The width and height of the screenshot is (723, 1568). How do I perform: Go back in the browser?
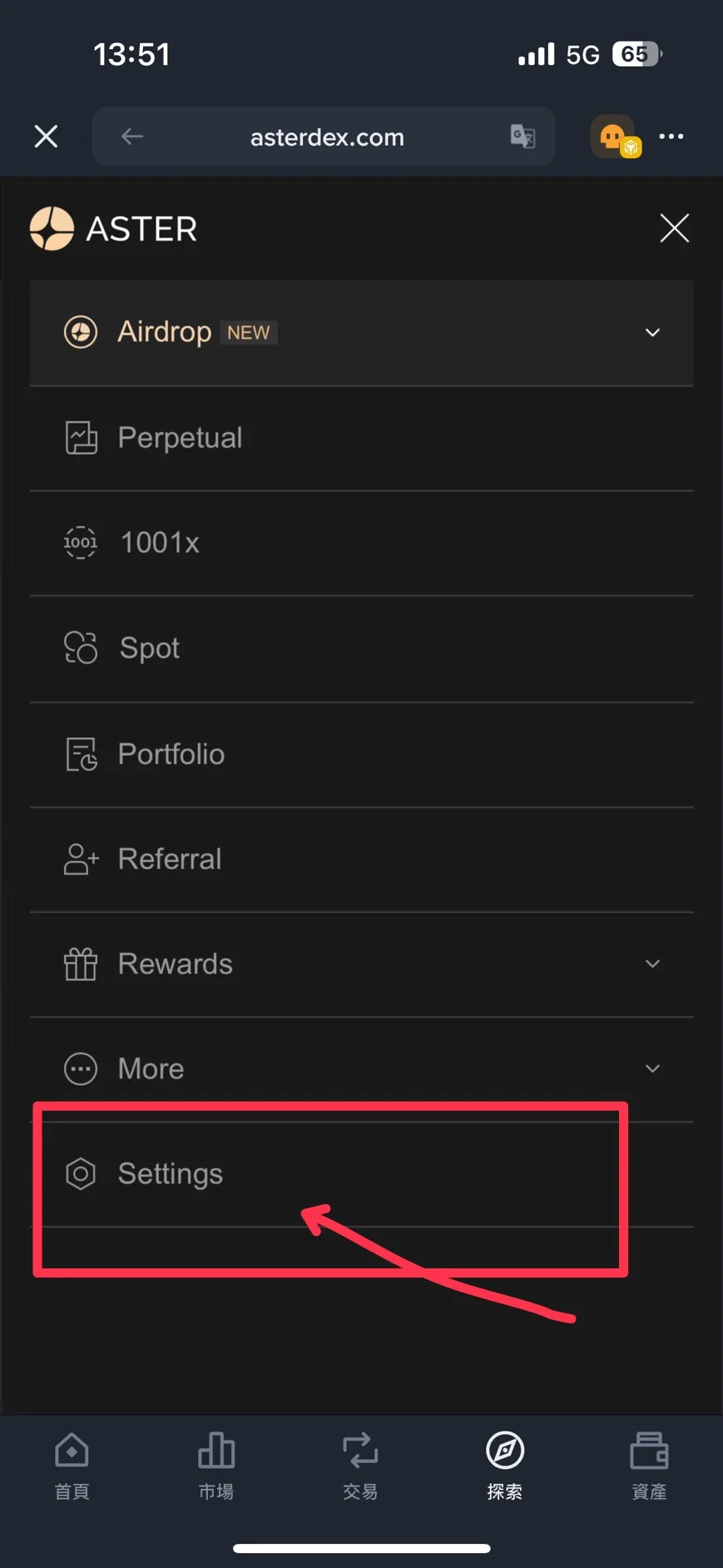point(132,136)
